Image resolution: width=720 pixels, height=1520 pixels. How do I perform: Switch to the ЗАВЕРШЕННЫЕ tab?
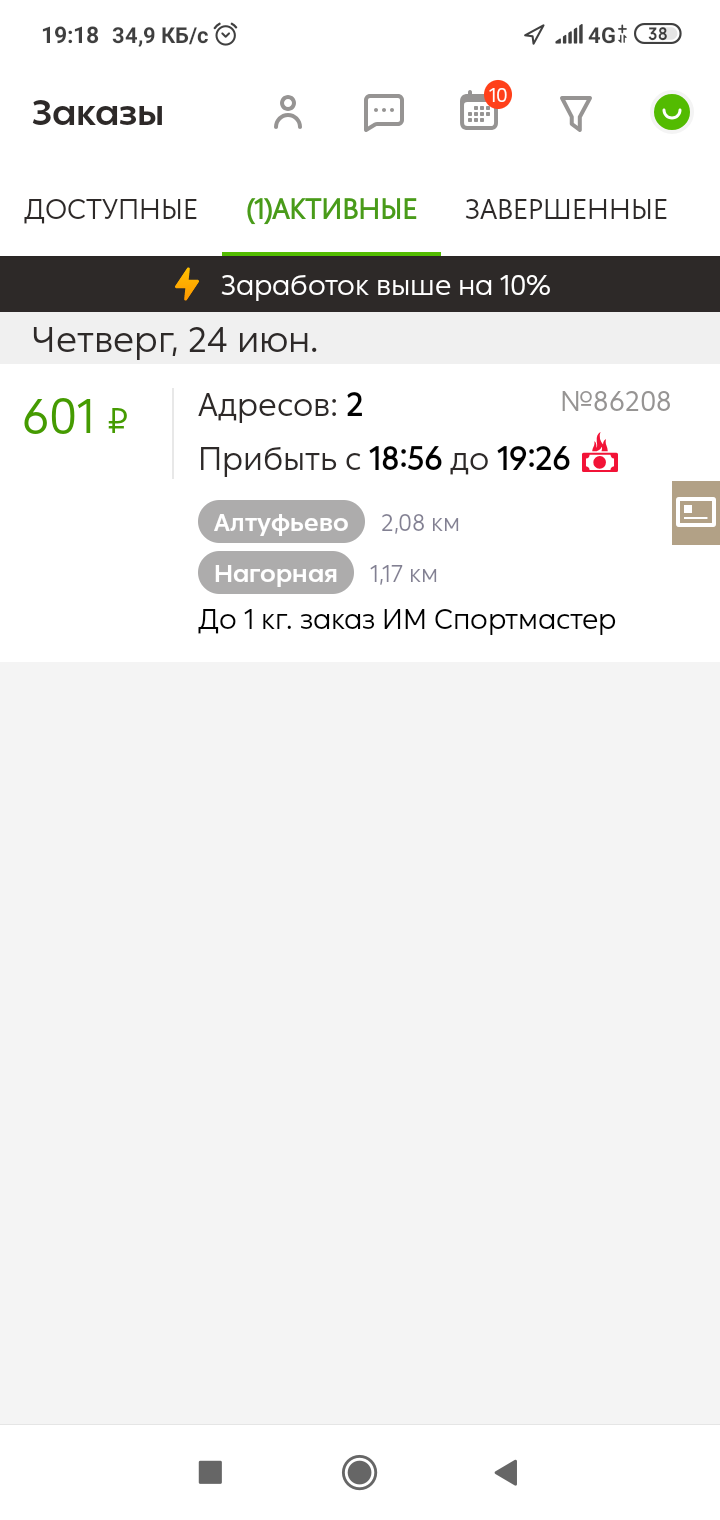(566, 210)
